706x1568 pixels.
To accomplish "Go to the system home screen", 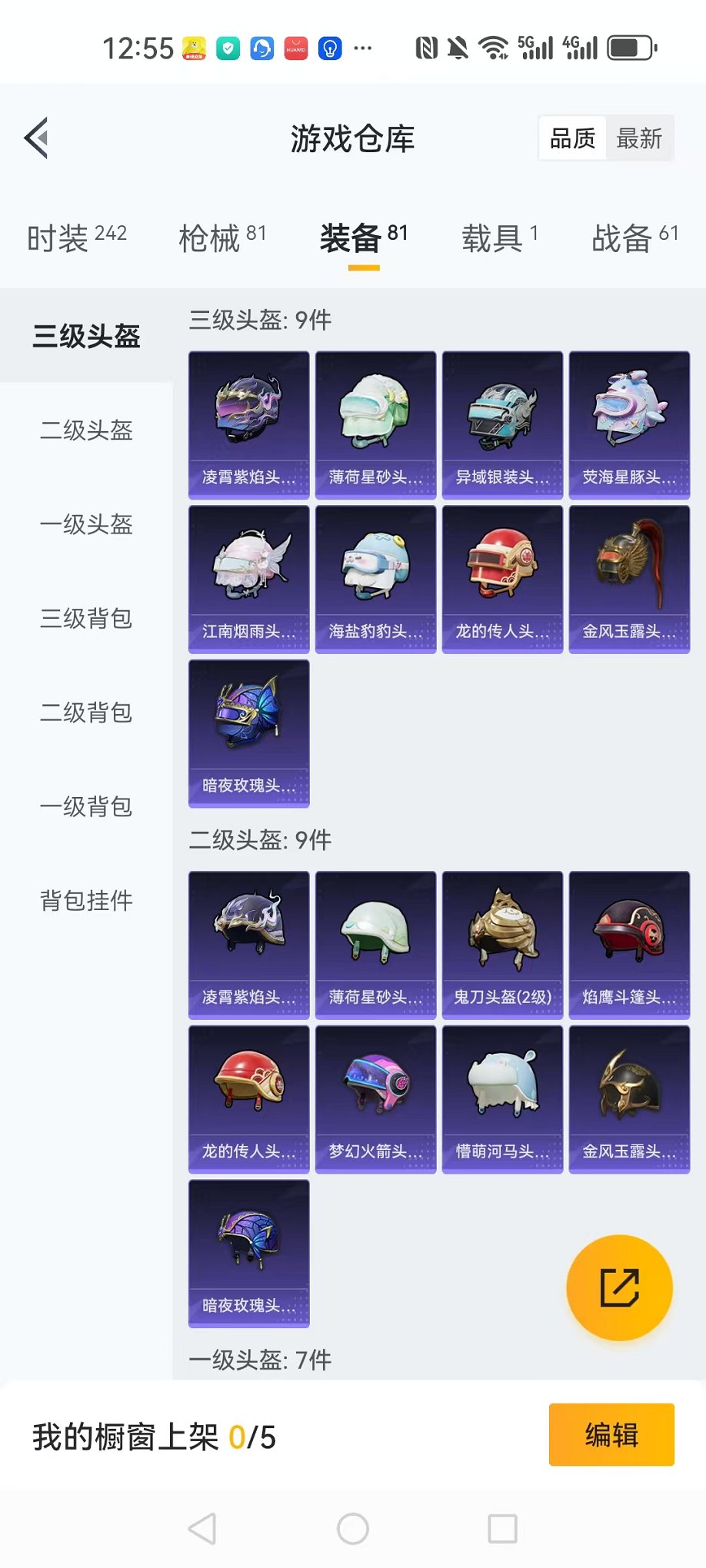I will (x=353, y=1529).
